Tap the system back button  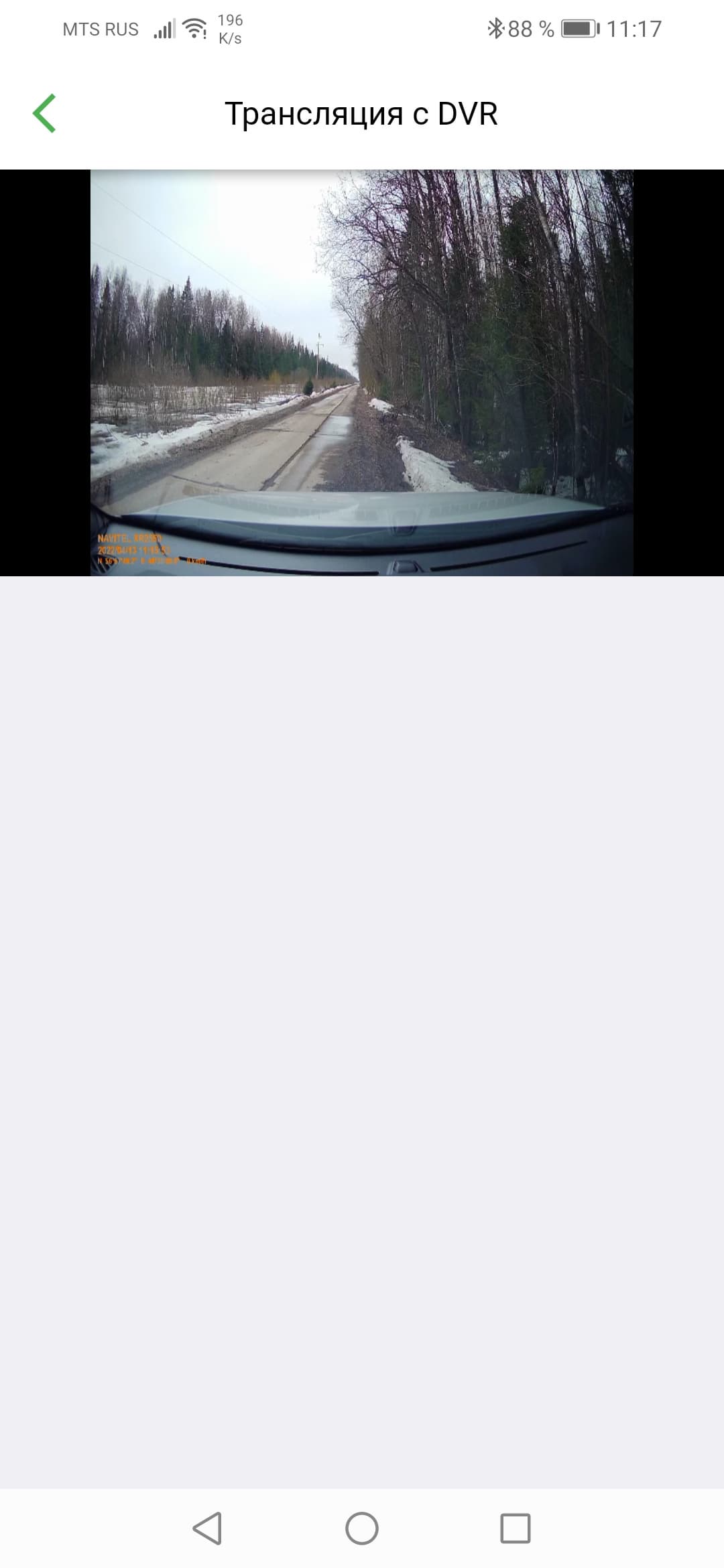pos(207,1528)
